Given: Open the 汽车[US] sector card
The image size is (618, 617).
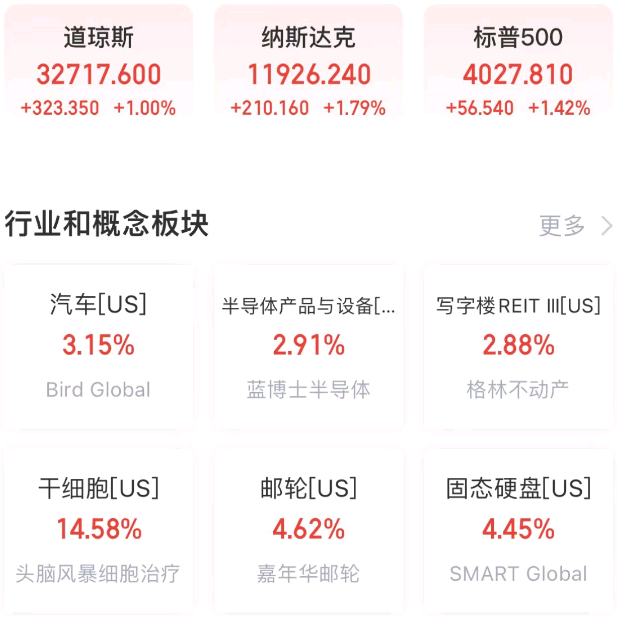Looking at the screenshot, I should (x=98, y=346).
